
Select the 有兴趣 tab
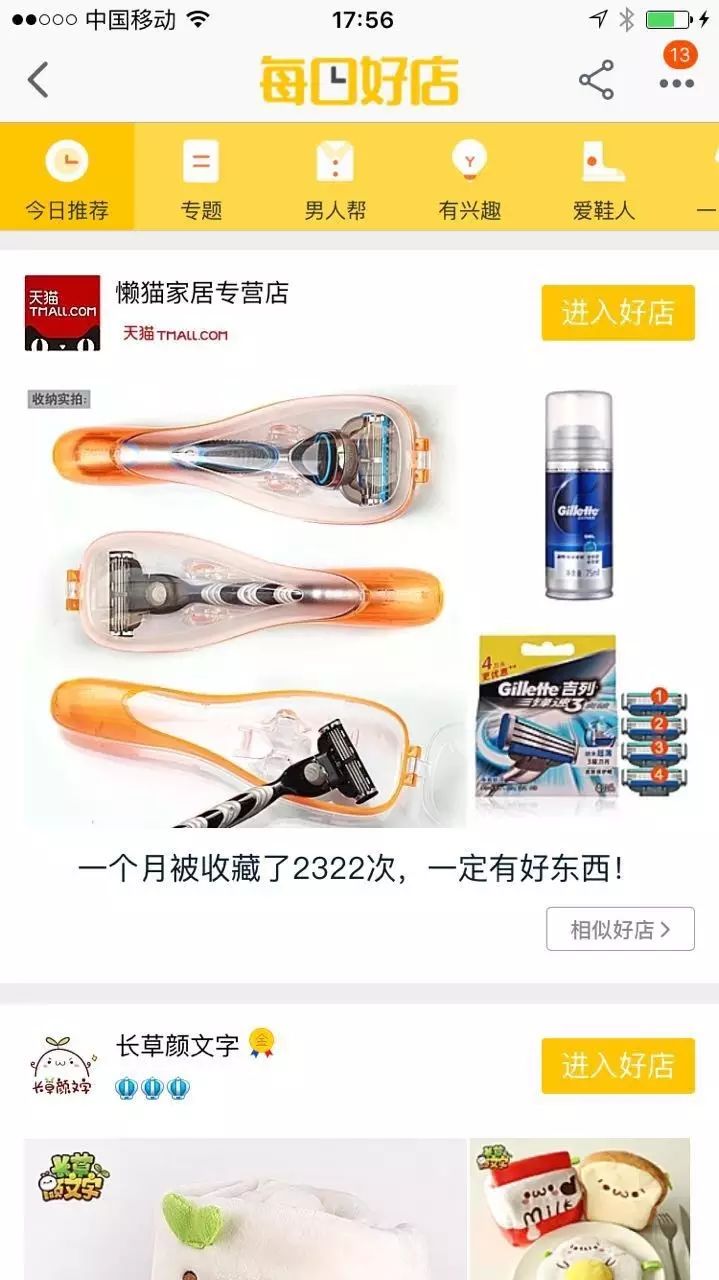(x=469, y=178)
